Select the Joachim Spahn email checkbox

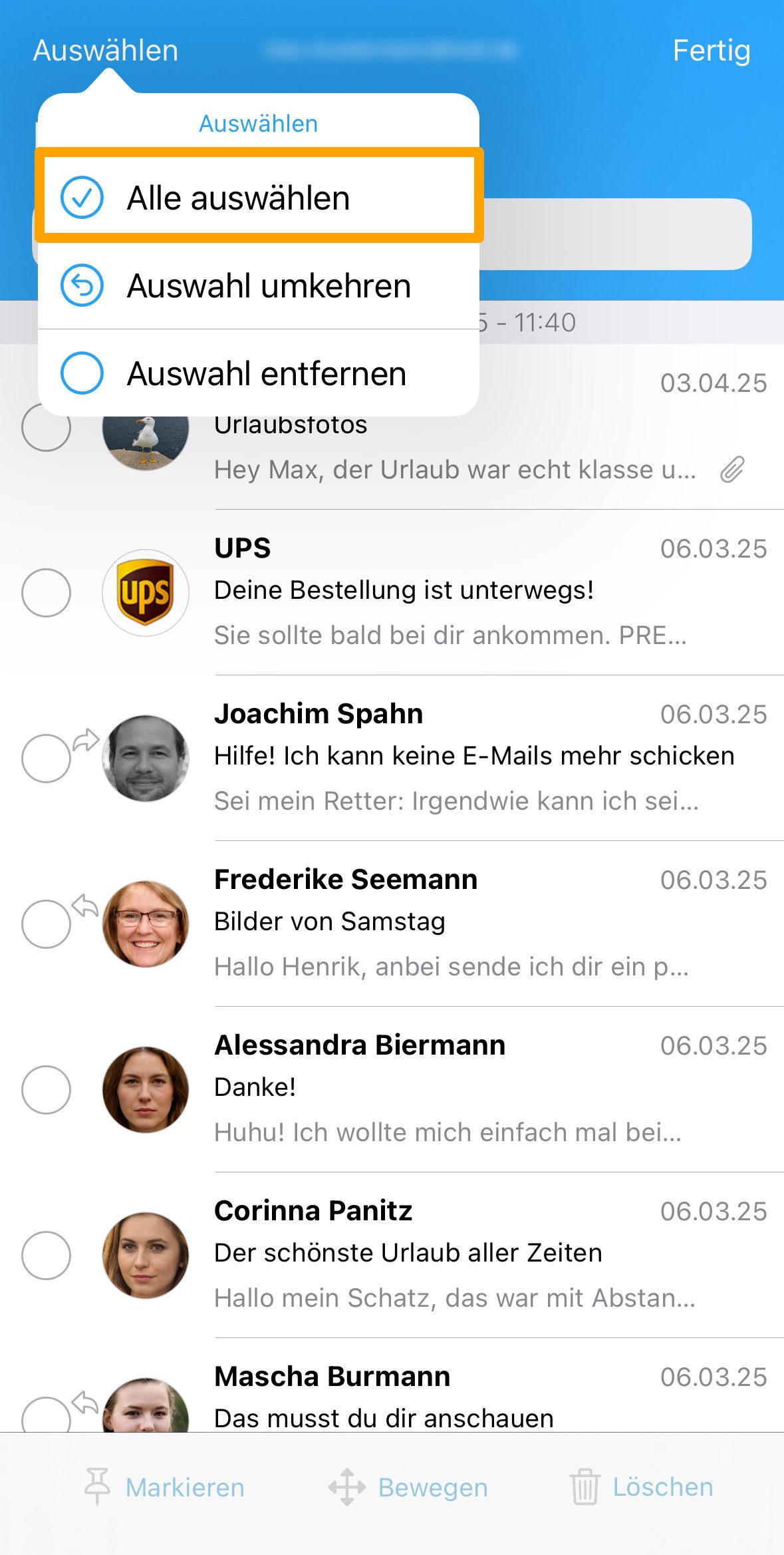tap(46, 758)
